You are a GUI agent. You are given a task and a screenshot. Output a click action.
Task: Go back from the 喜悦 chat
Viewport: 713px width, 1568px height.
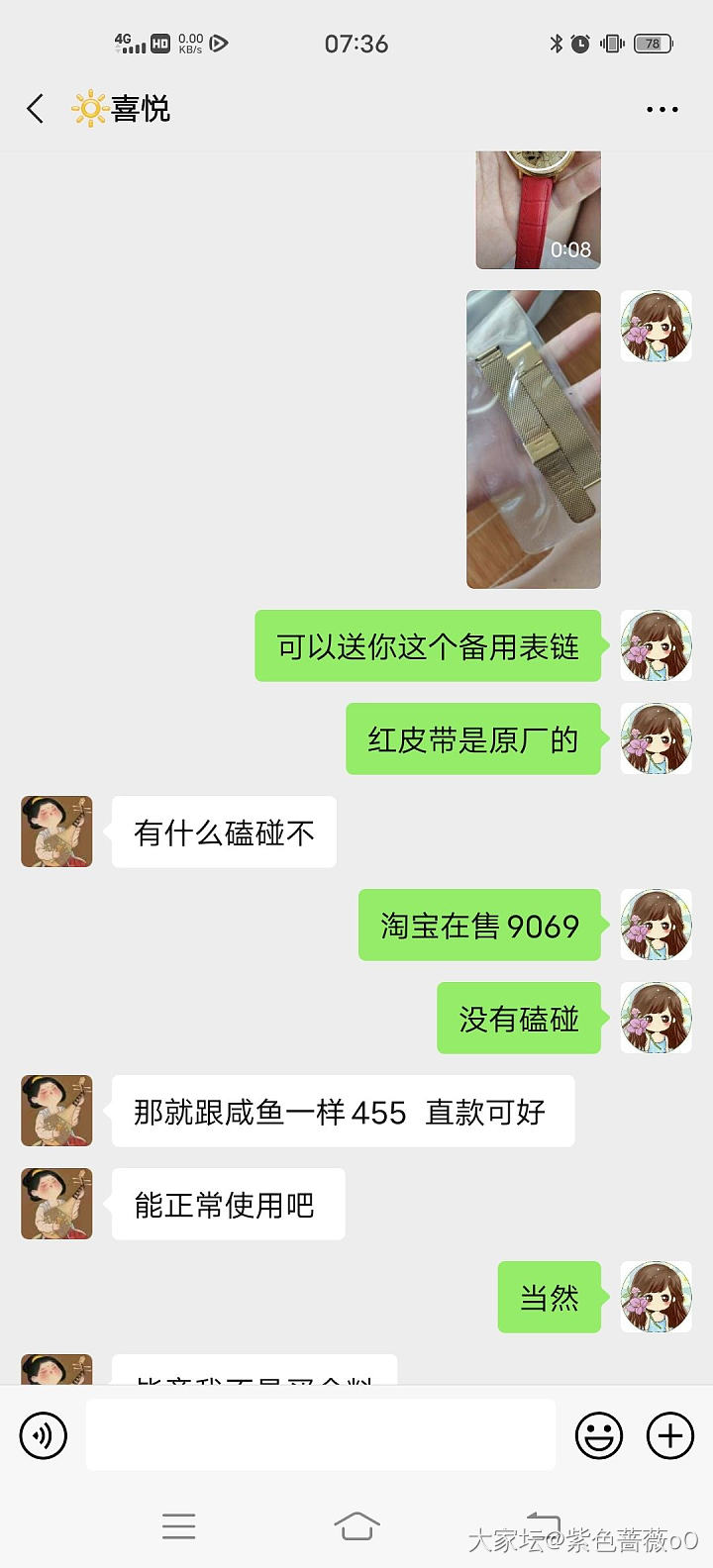(36, 109)
